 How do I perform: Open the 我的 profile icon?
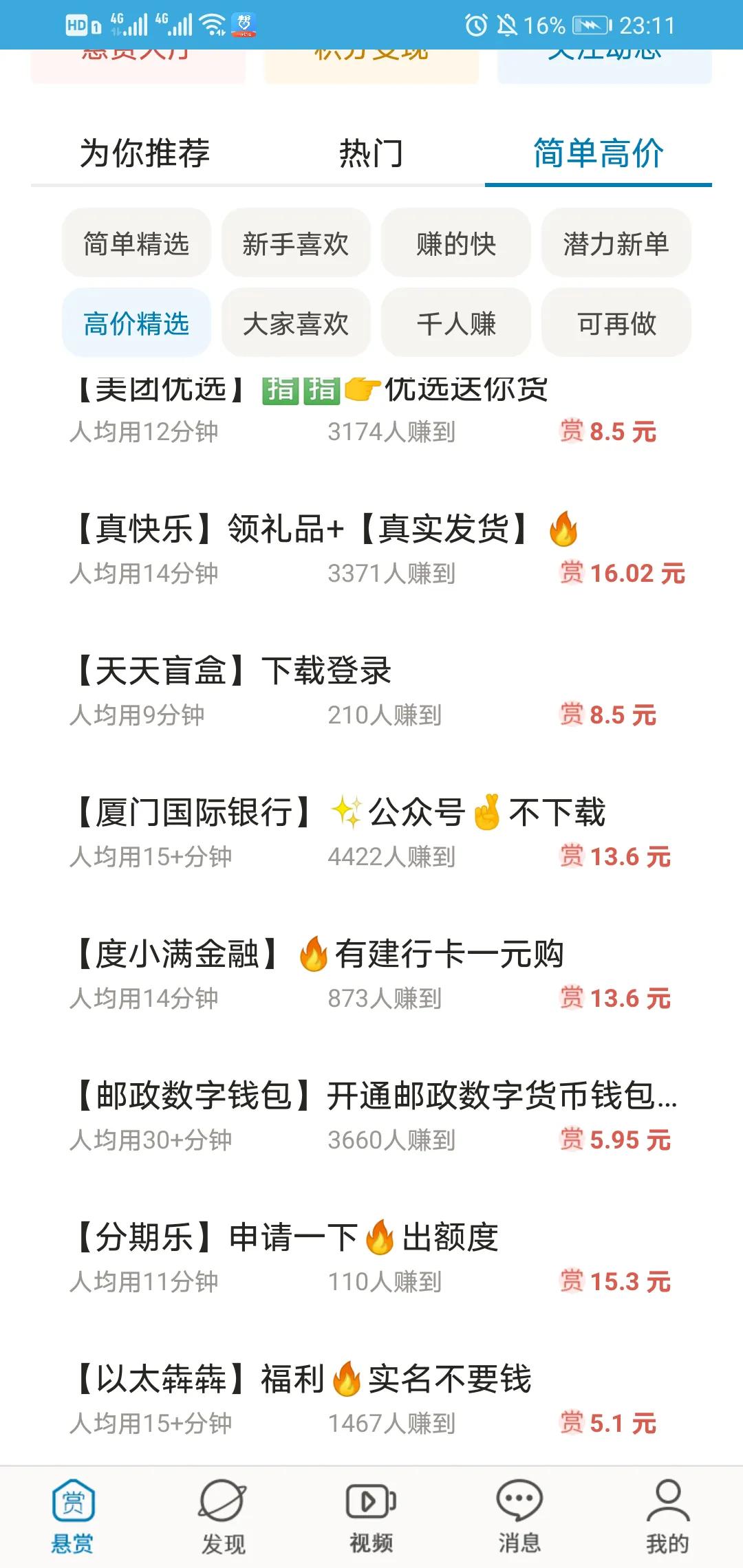pos(666,1498)
